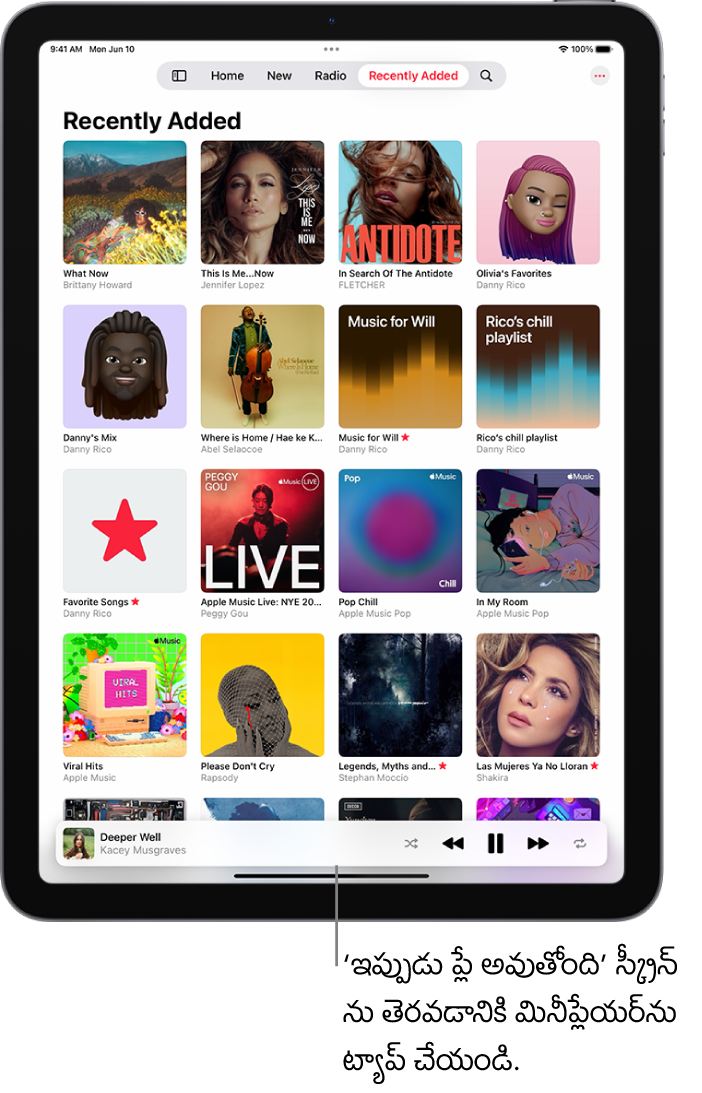Image resolution: width=702 pixels, height=1093 pixels.
Task: Pause the current song
Action: tap(495, 844)
